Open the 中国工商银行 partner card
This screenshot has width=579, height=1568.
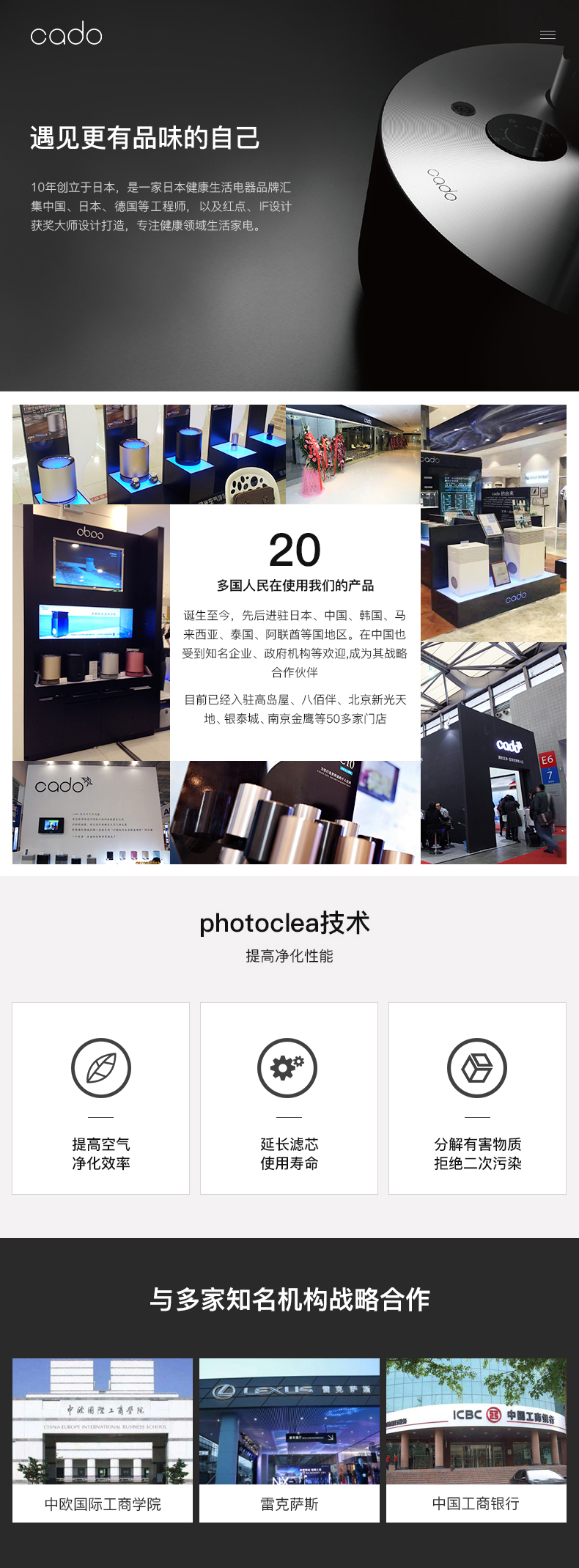476,1440
